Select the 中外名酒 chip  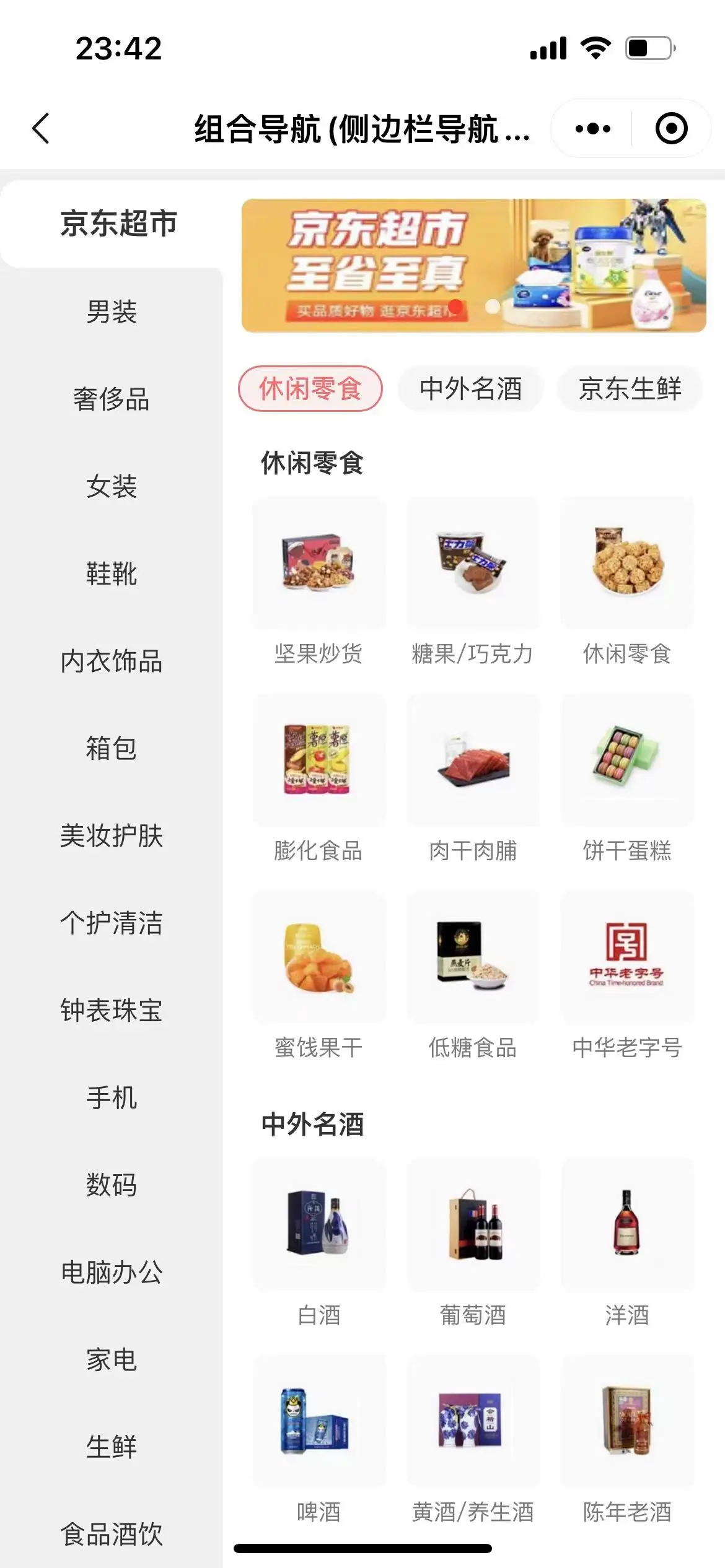point(470,389)
